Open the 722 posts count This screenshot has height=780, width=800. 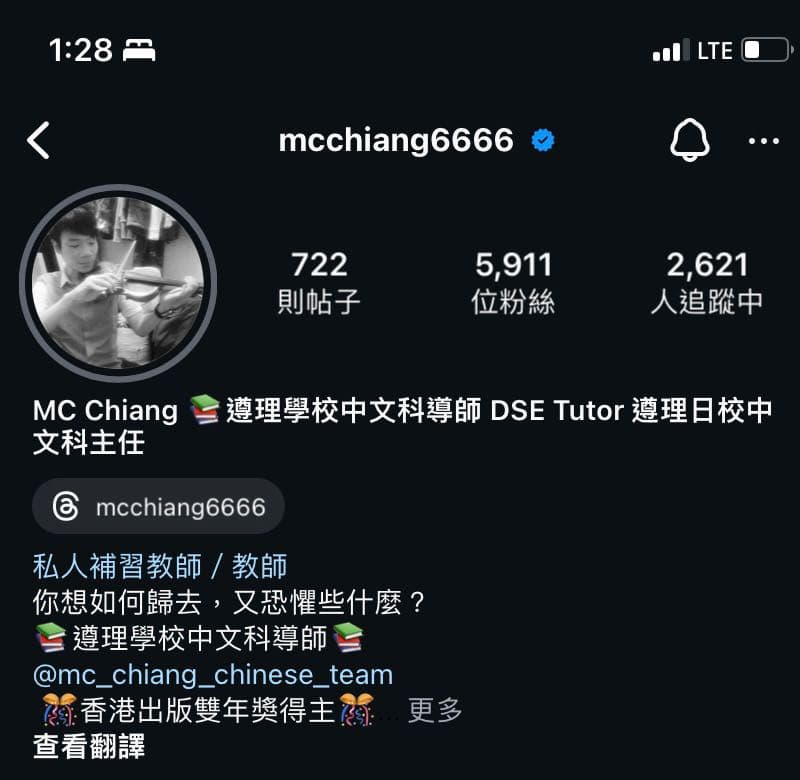click(x=319, y=282)
